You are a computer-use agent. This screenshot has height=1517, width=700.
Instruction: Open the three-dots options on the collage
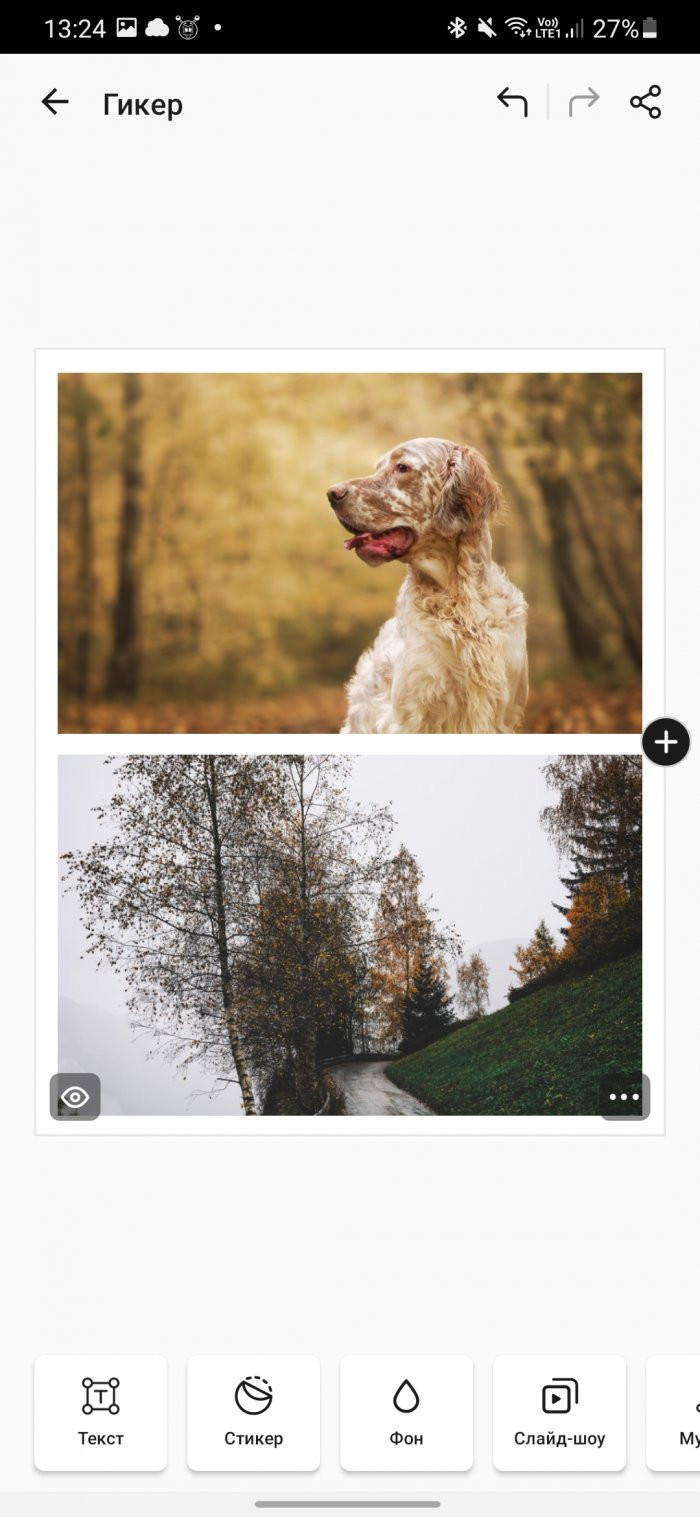pos(624,1097)
